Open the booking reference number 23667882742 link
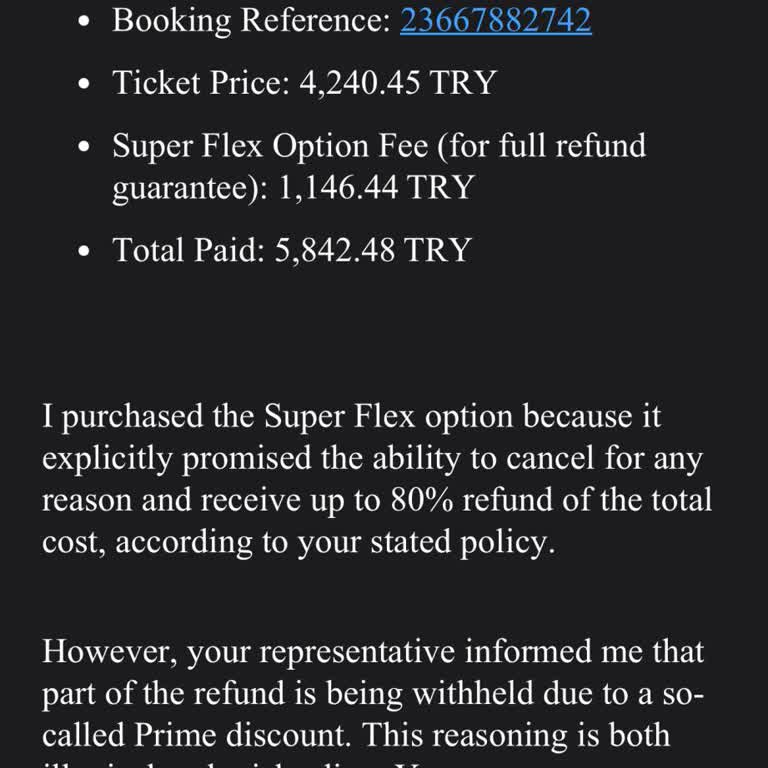This screenshot has height=768, width=768. coord(495,21)
